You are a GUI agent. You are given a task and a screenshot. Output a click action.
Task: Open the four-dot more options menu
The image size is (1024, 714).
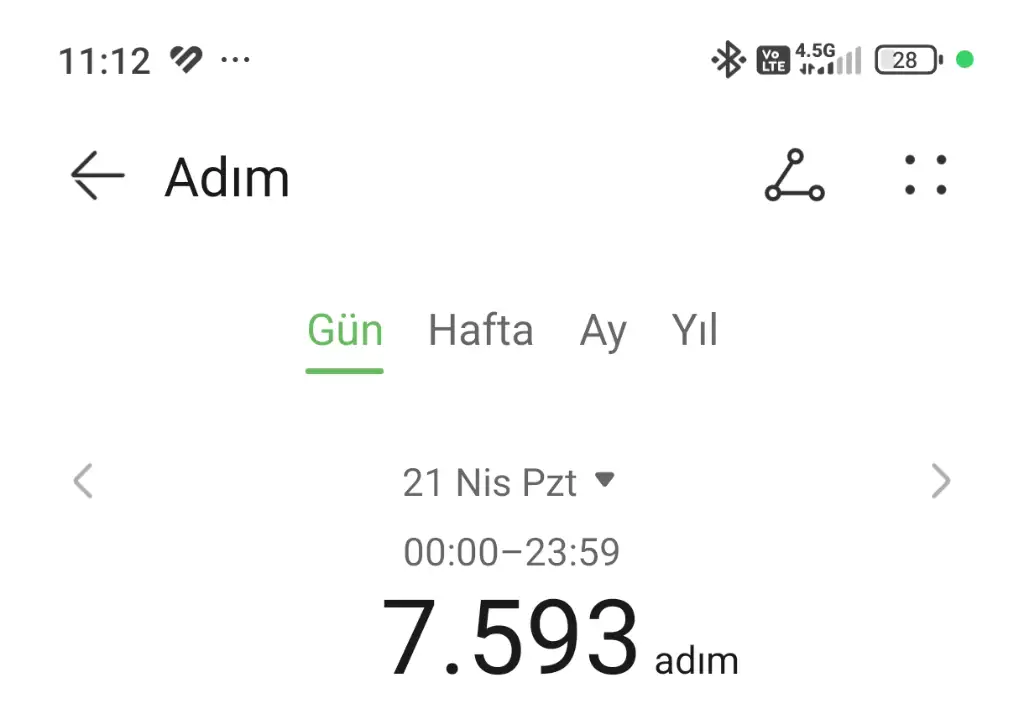click(925, 176)
